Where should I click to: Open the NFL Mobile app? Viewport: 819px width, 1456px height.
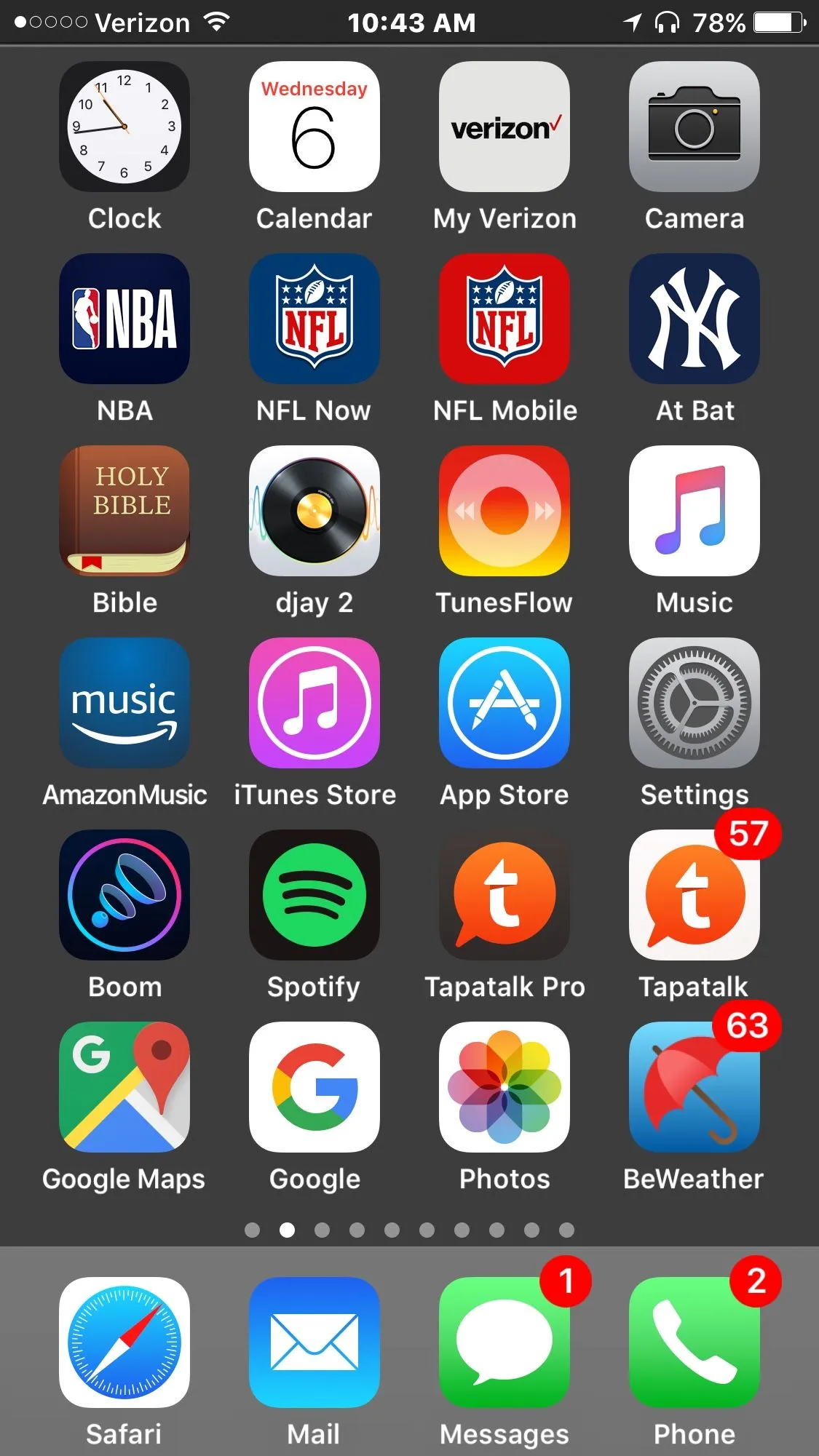505,319
